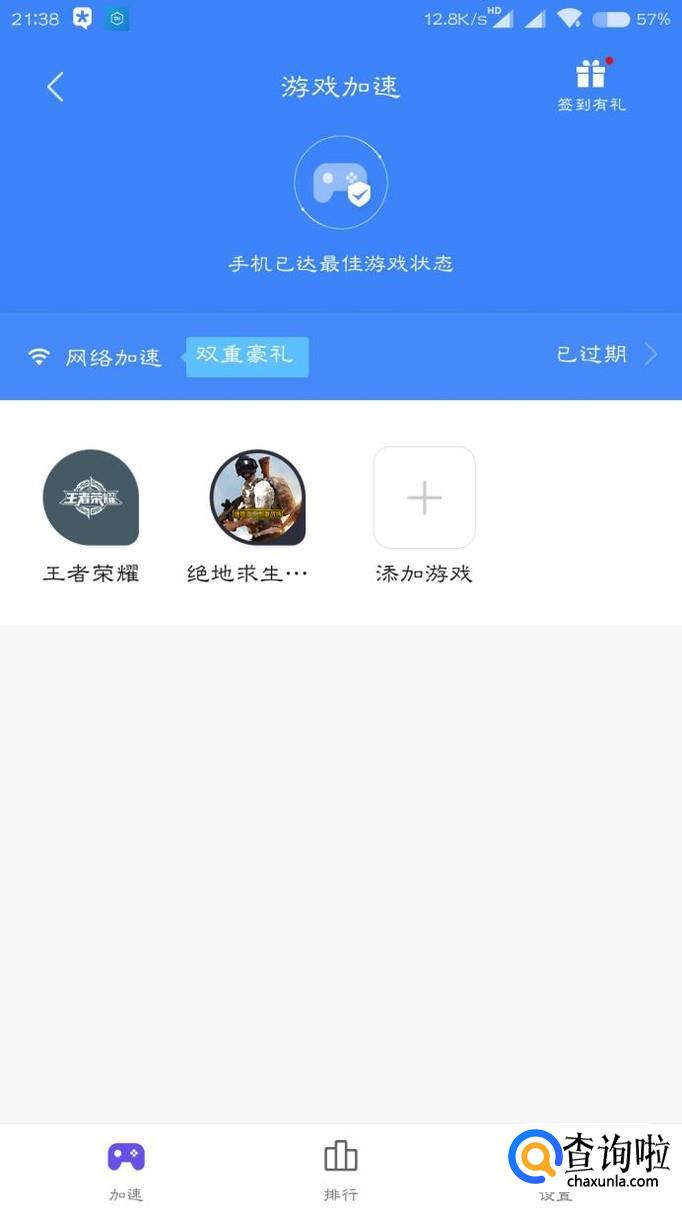Viewport: 682px width, 1212px height.
Task: Tap the 双重豪礼 promo tag
Action: 246,356
